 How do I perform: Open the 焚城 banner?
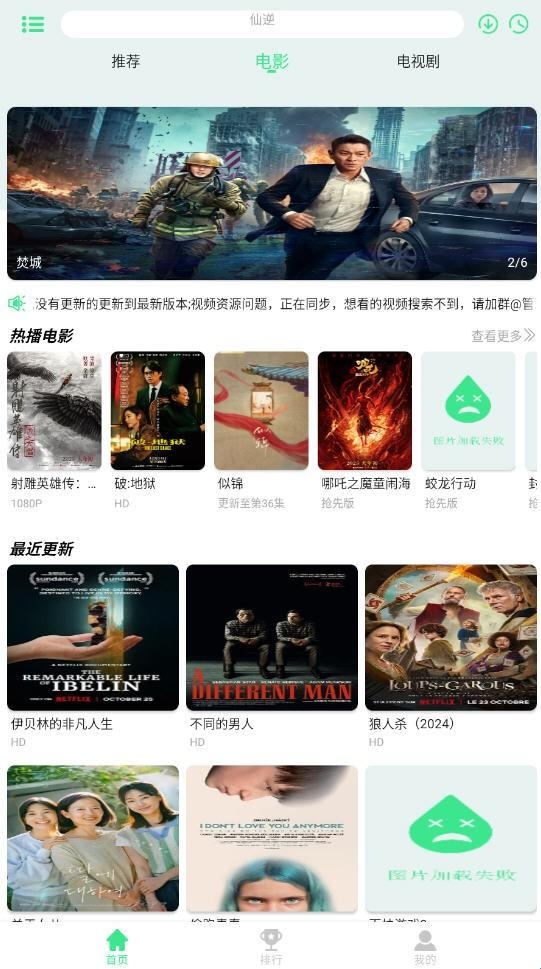point(271,193)
